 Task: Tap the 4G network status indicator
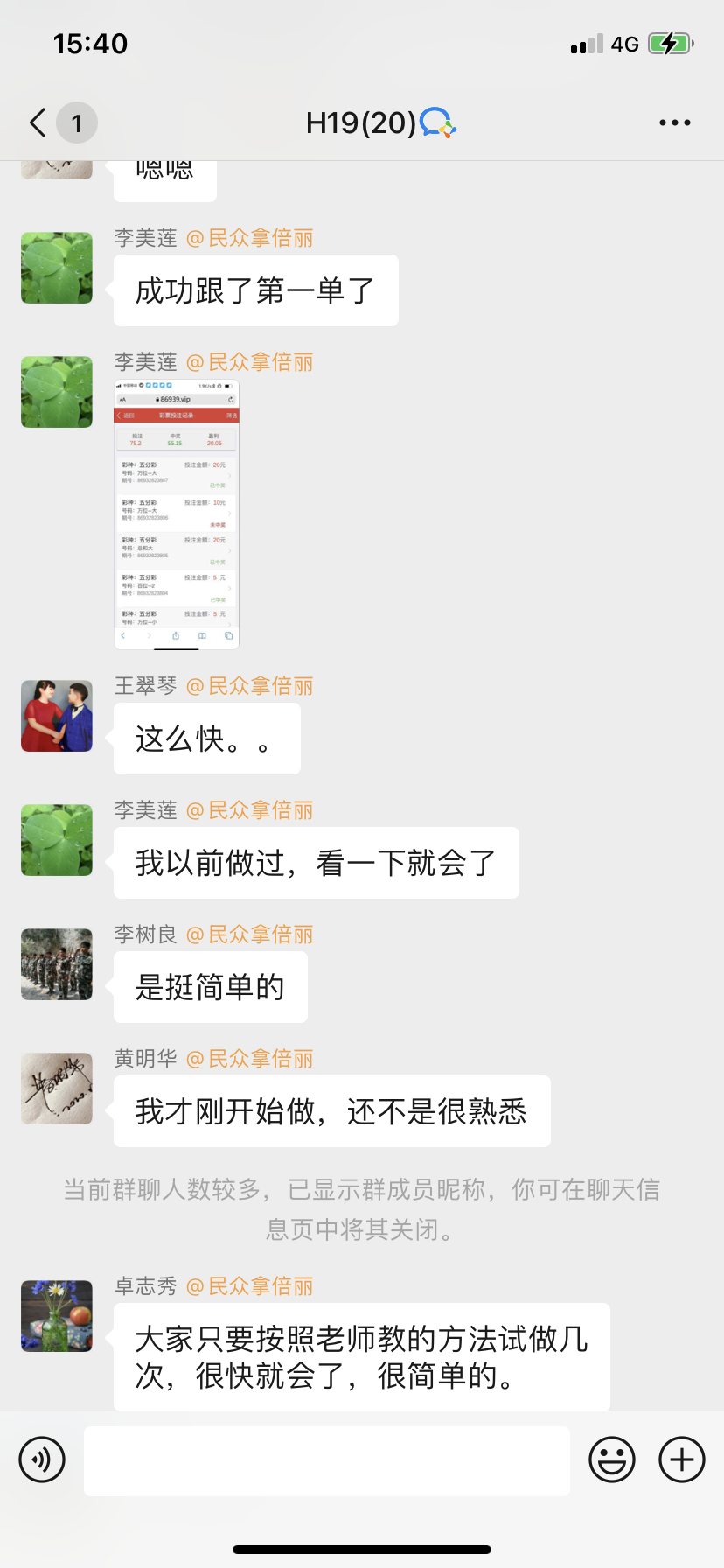[623, 42]
